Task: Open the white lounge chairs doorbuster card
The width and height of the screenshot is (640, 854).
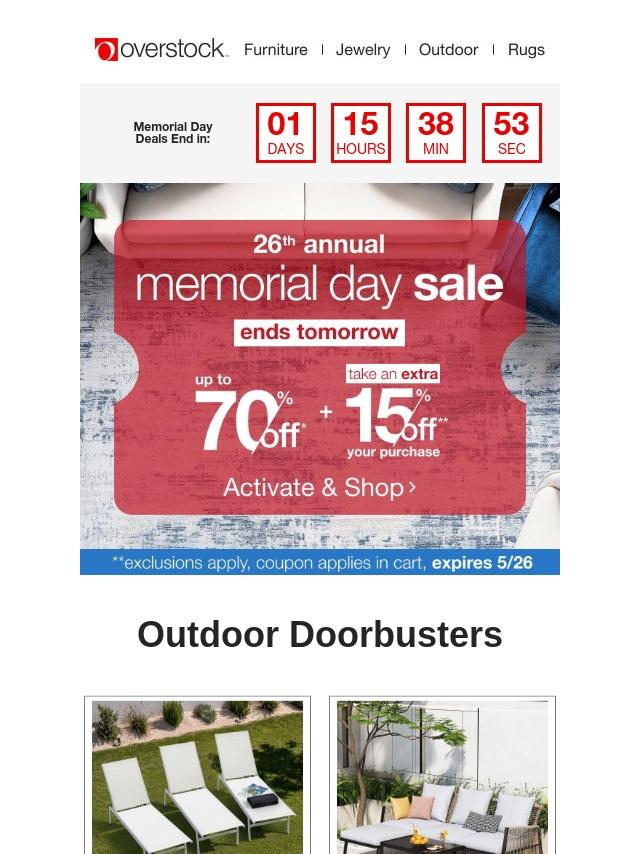Action: (x=197, y=776)
